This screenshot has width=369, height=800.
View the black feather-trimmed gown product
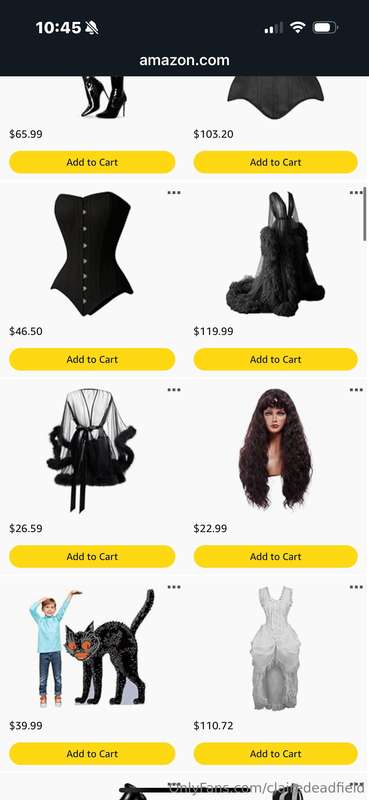pos(276,254)
